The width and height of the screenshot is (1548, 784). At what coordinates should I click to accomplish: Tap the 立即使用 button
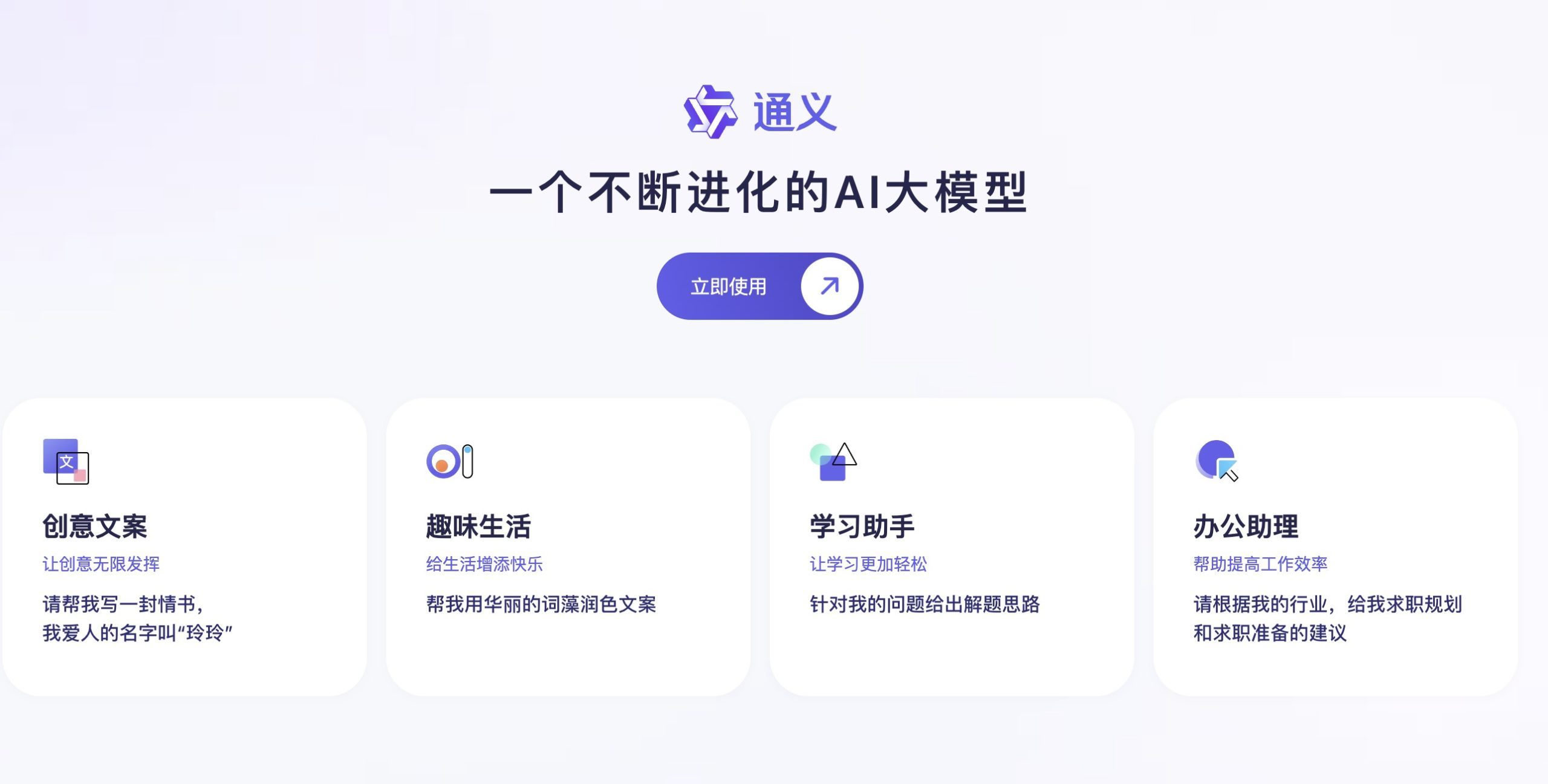(759, 286)
